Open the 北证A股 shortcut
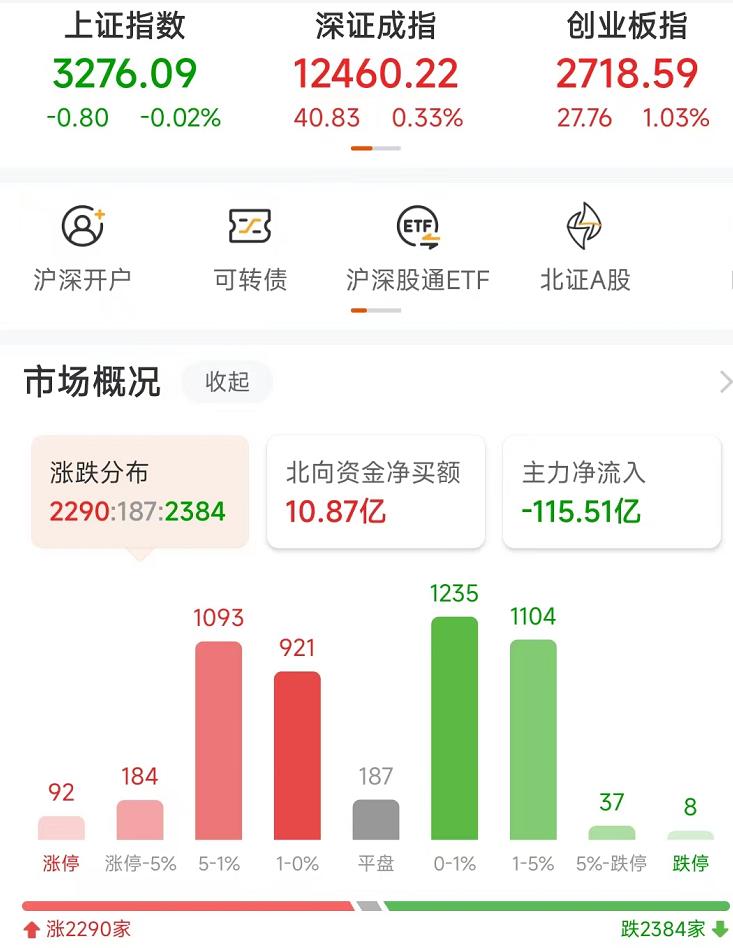This screenshot has height=948, width=733. (585, 248)
